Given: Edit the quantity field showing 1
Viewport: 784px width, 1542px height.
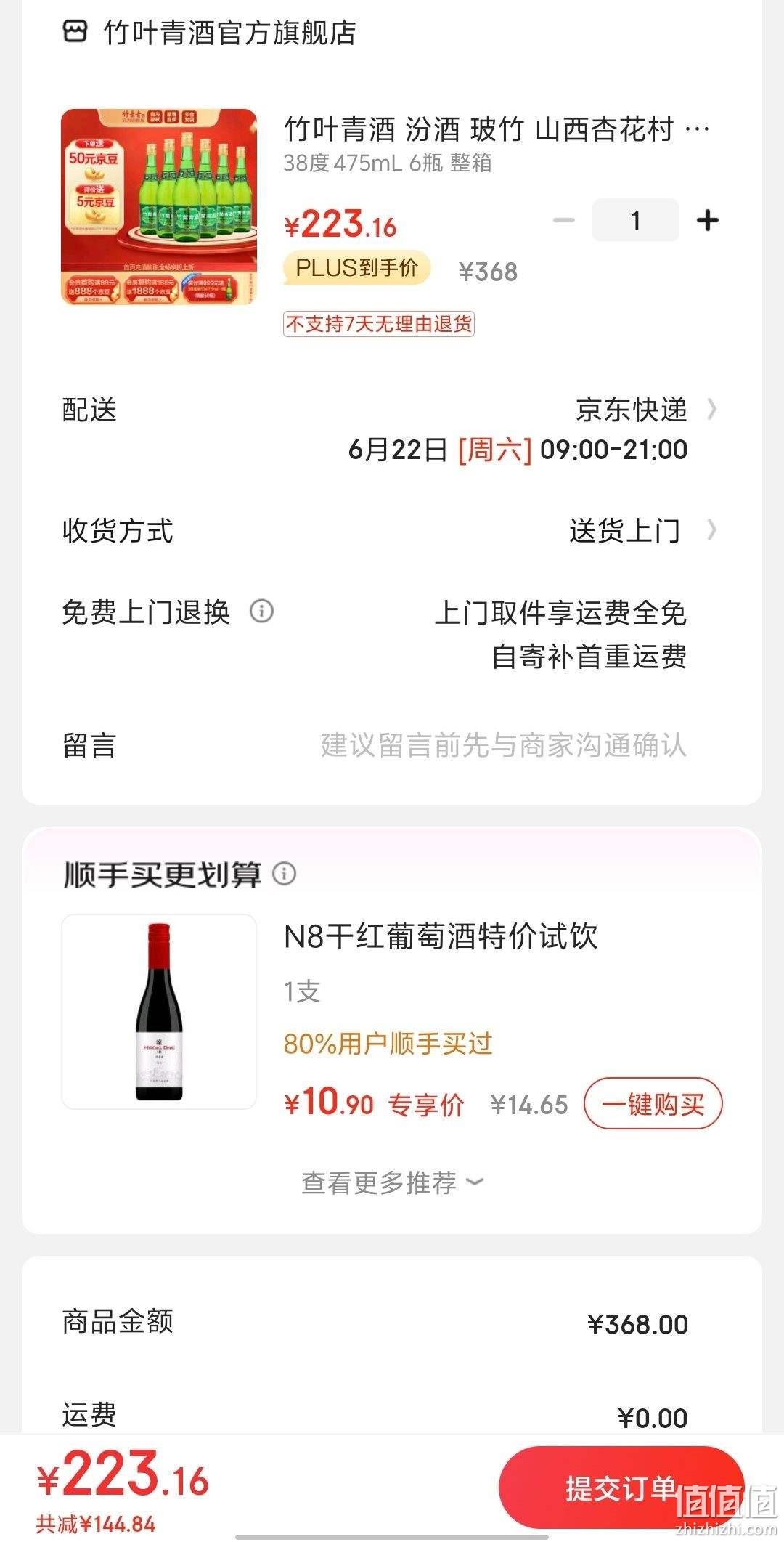Looking at the screenshot, I should pyautogui.click(x=636, y=220).
